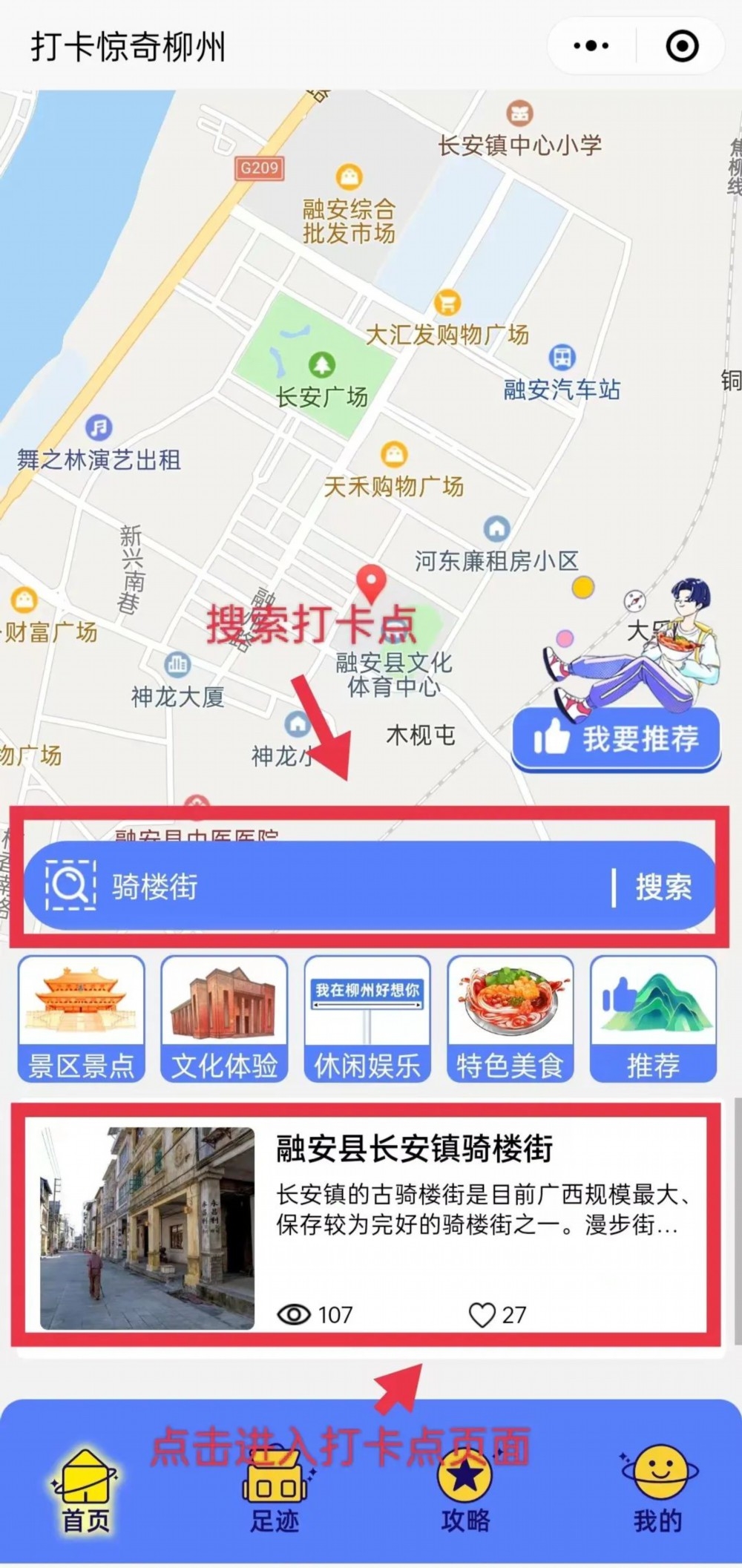Viewport: 742px width, 1568px height.
Task: Choose the 特色美食 category
Action: [510, 1019]
